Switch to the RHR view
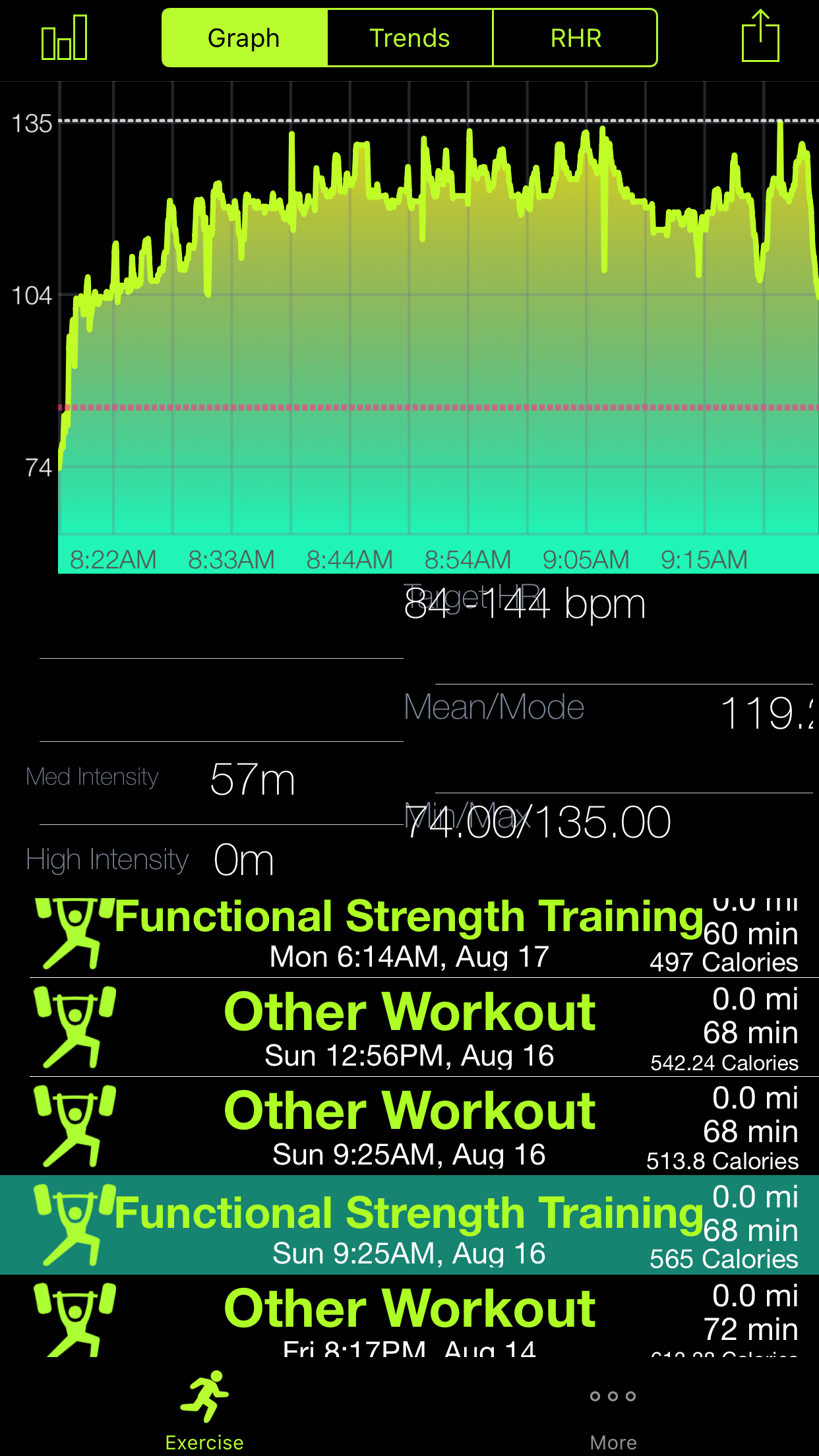Image resolution: width=819 pixels, height=1456 pixels. coord(575,38)
